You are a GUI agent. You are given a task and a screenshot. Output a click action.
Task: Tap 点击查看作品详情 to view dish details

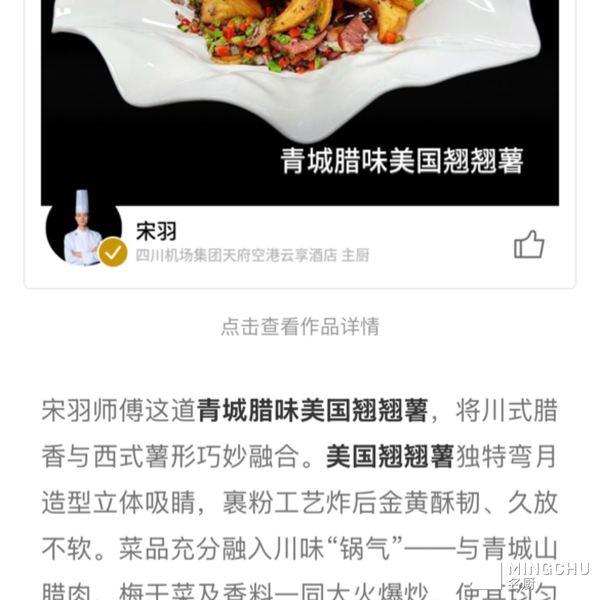pyautogui.click(x=300, y=326)
